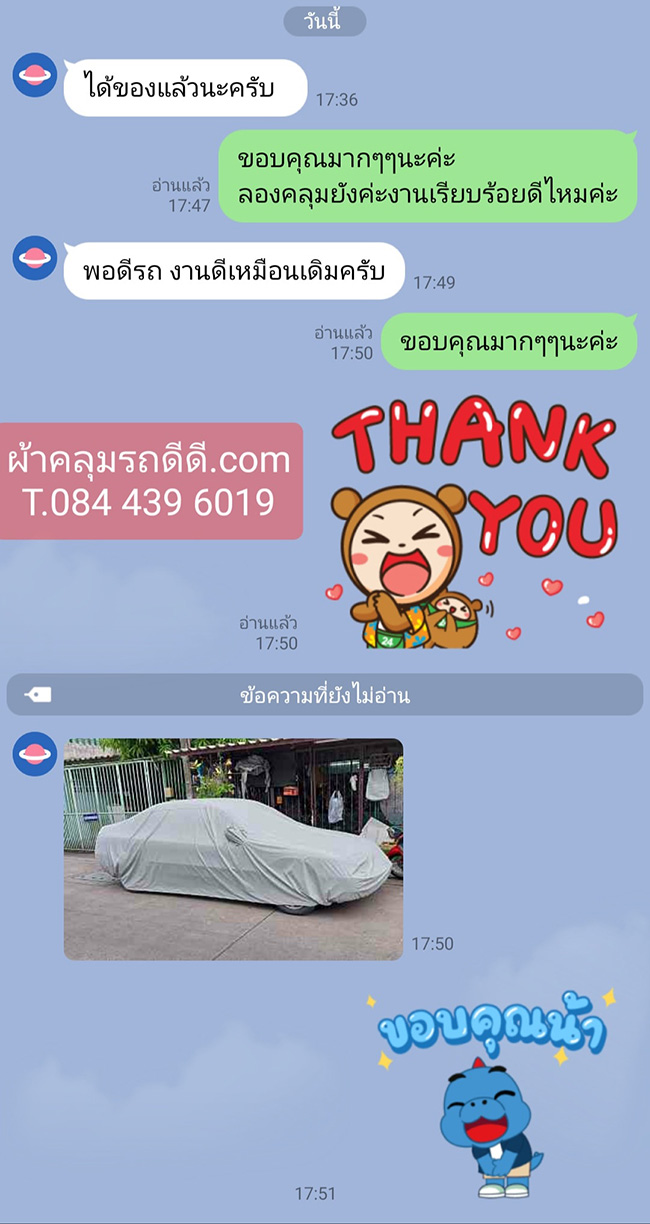Screen dimensions: 650x1224
Task: Tap the avatar beside the car photo
Action: [35, 755]
